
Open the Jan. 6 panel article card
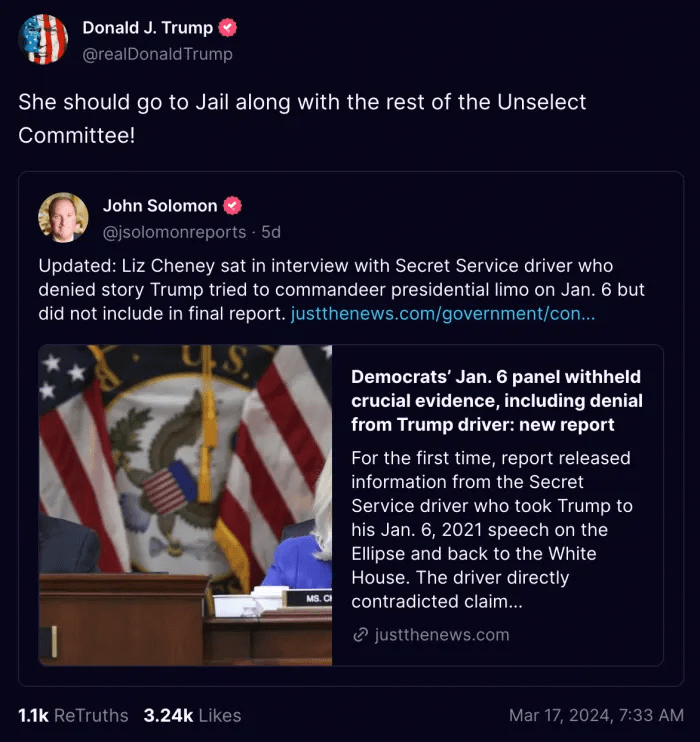[350, 505]
